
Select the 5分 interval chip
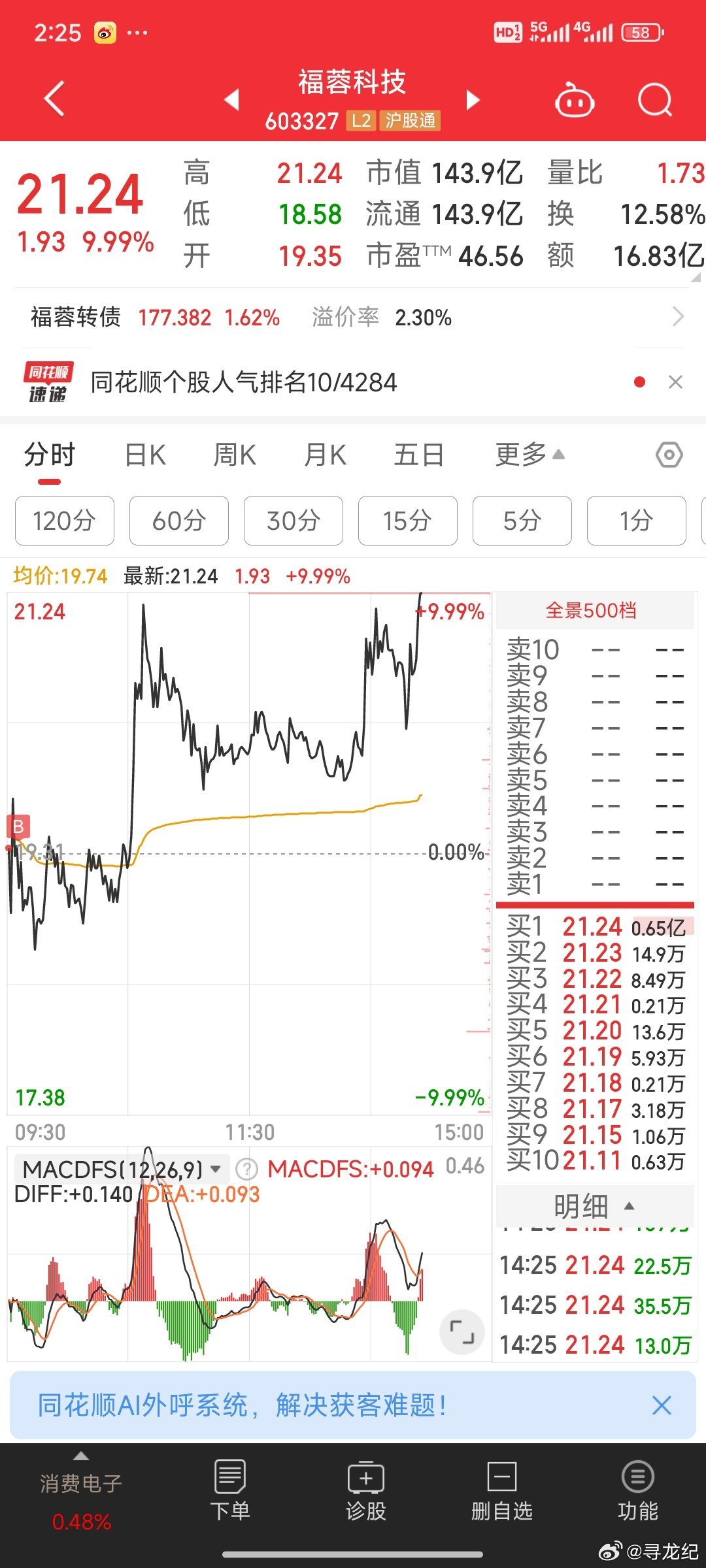(522, 521)
